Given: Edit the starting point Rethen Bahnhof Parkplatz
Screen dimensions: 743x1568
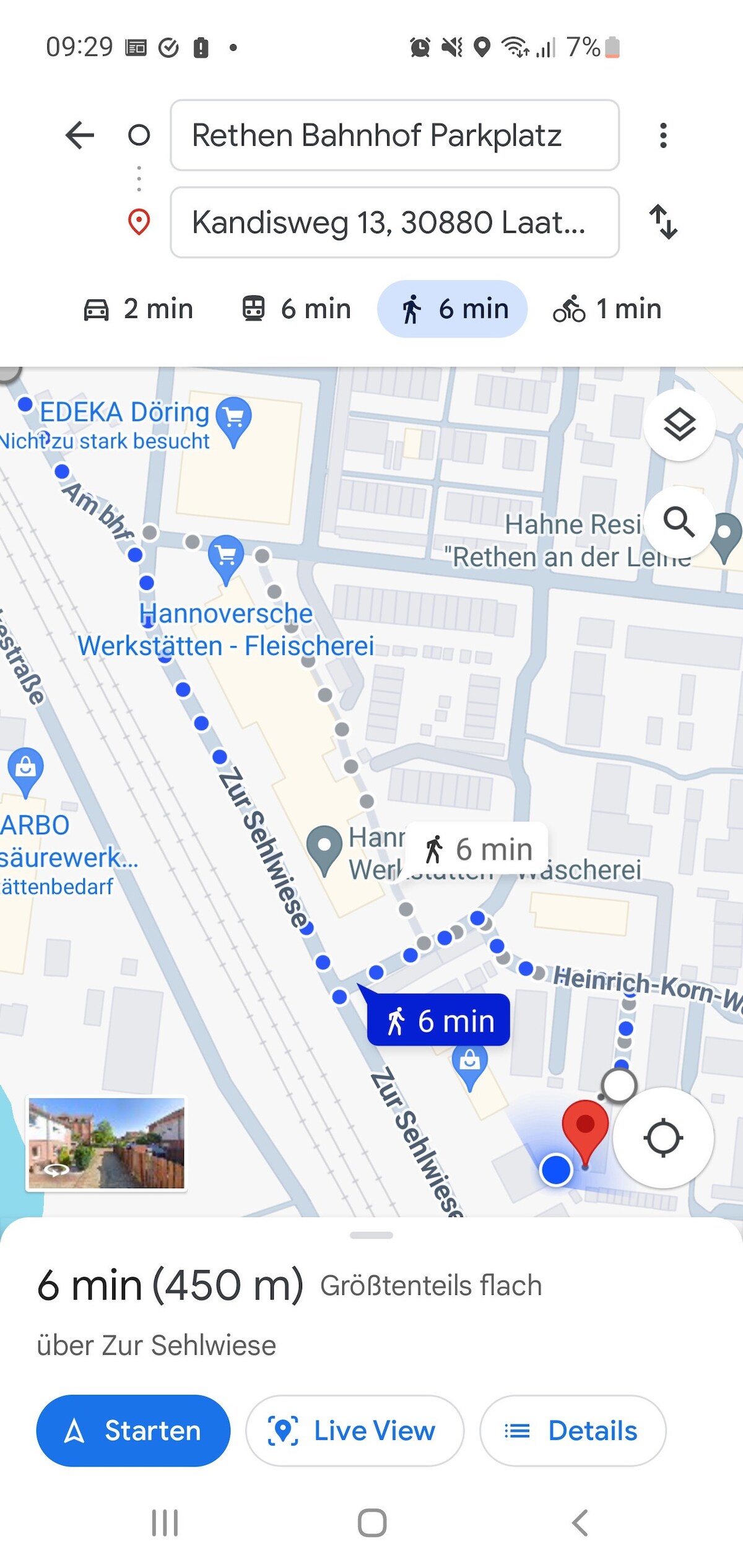Looking at the screenshot, I should point(394,135).
